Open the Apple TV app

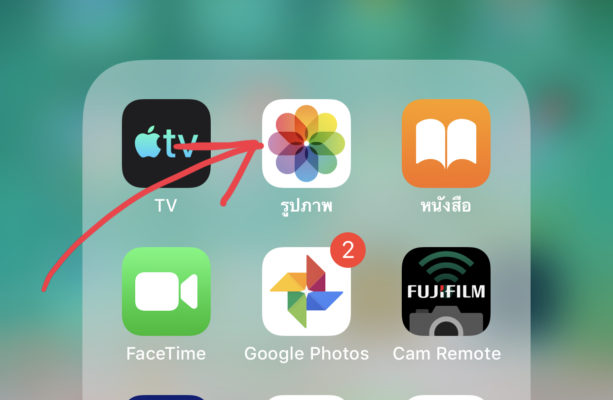[166, 144]
